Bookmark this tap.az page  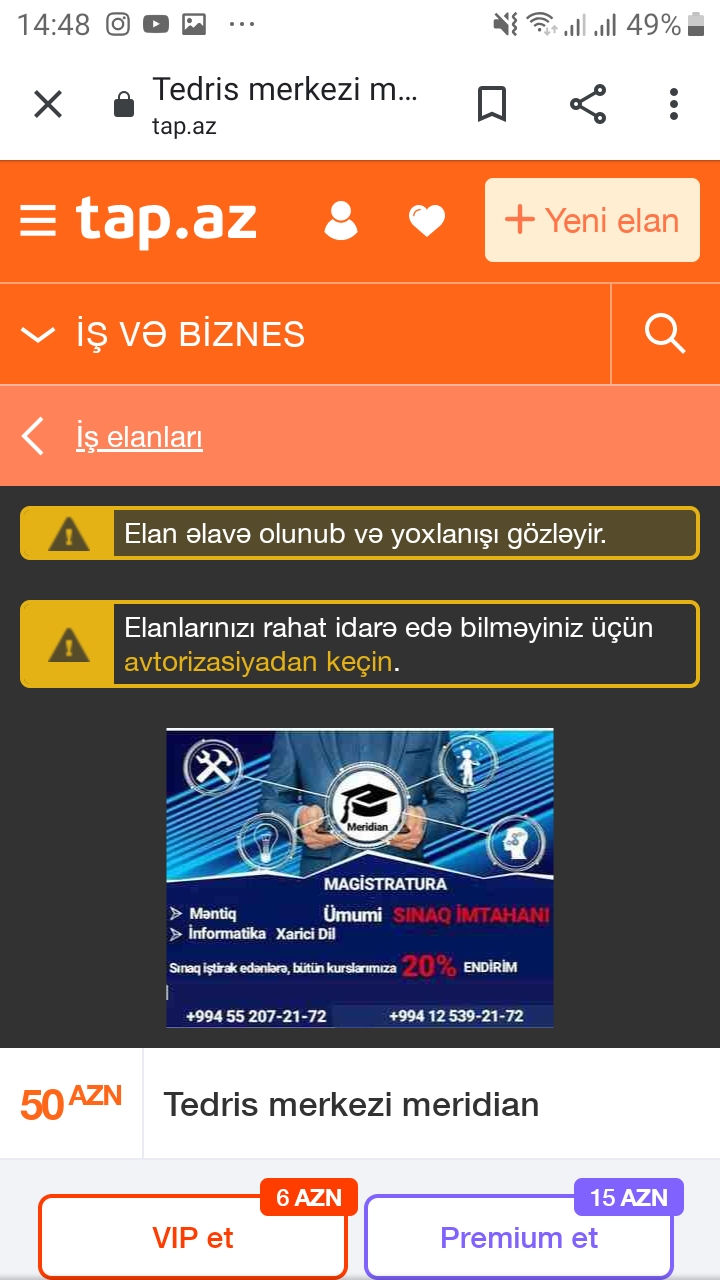point(491,104)
